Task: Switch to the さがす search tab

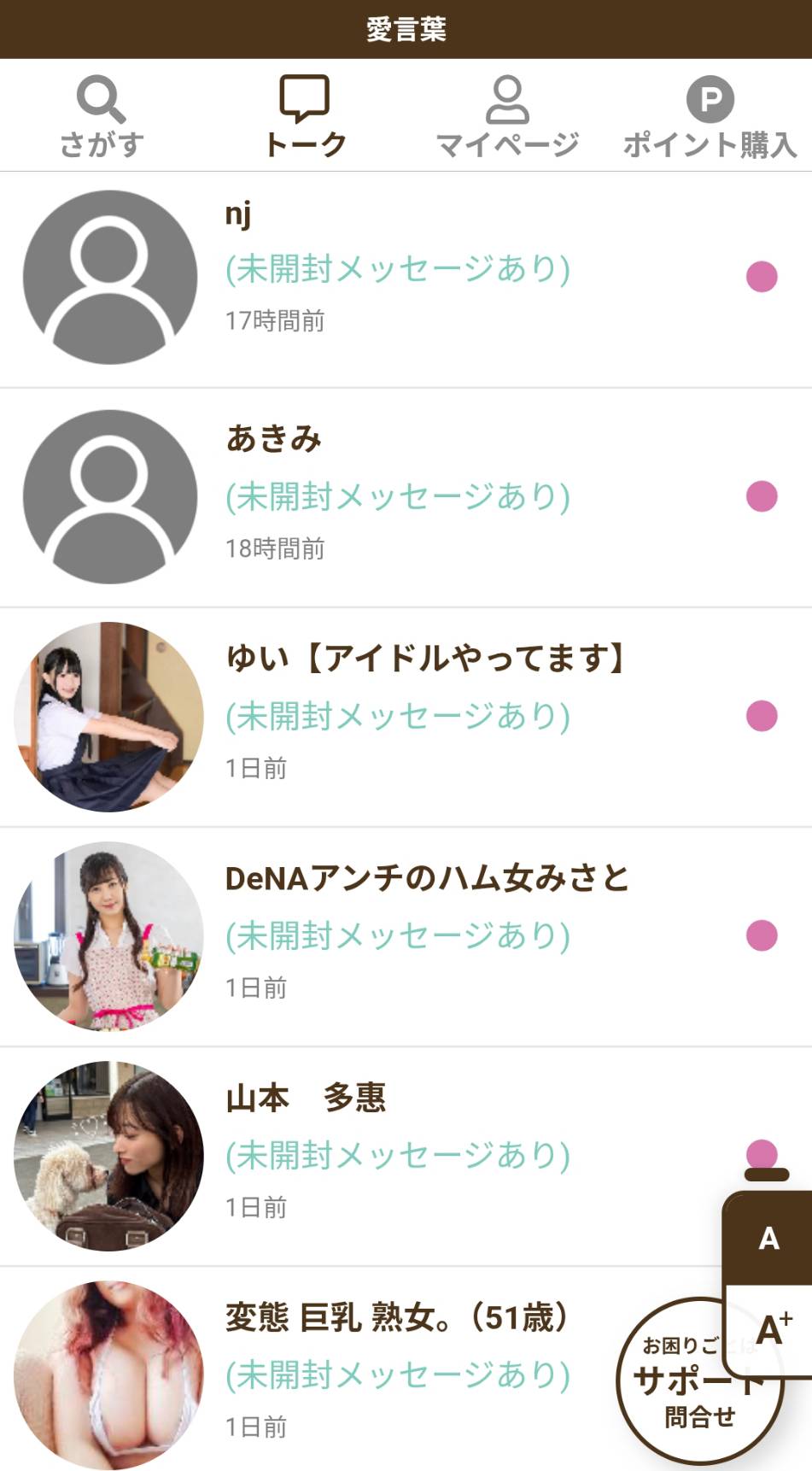Action: 102,116
